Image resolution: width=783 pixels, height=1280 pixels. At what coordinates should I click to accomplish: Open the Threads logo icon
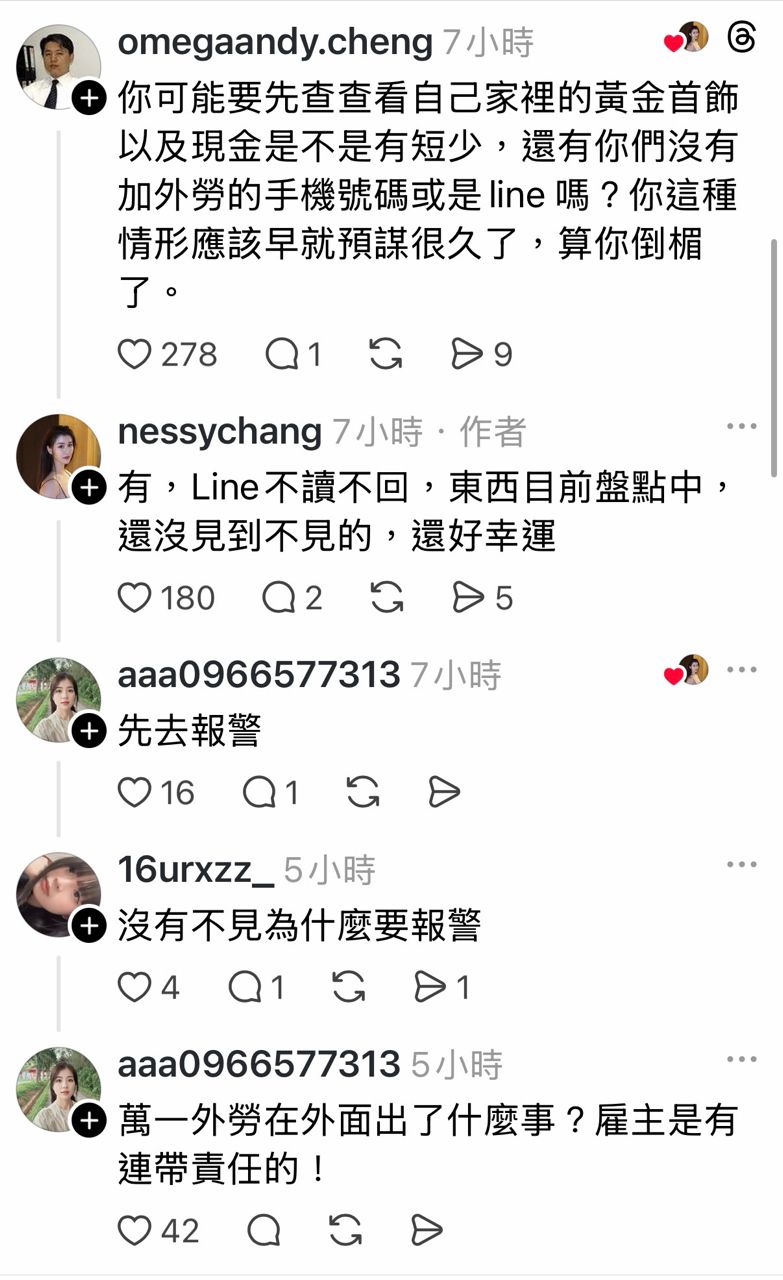pyautogui.click(x=742, y=40)
